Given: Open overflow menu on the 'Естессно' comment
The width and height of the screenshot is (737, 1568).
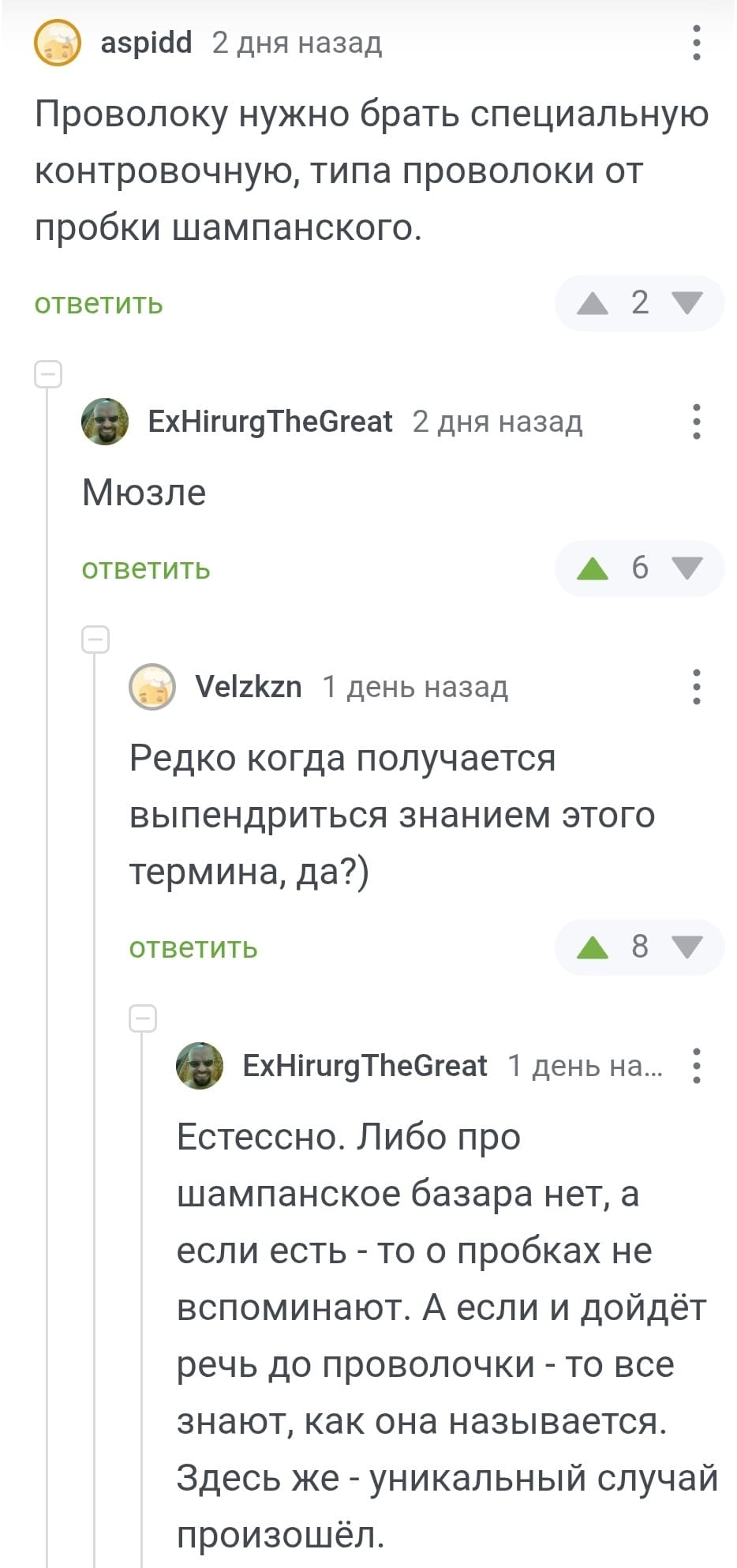Looking at the screenshot, I should (x=696, y=1066).
